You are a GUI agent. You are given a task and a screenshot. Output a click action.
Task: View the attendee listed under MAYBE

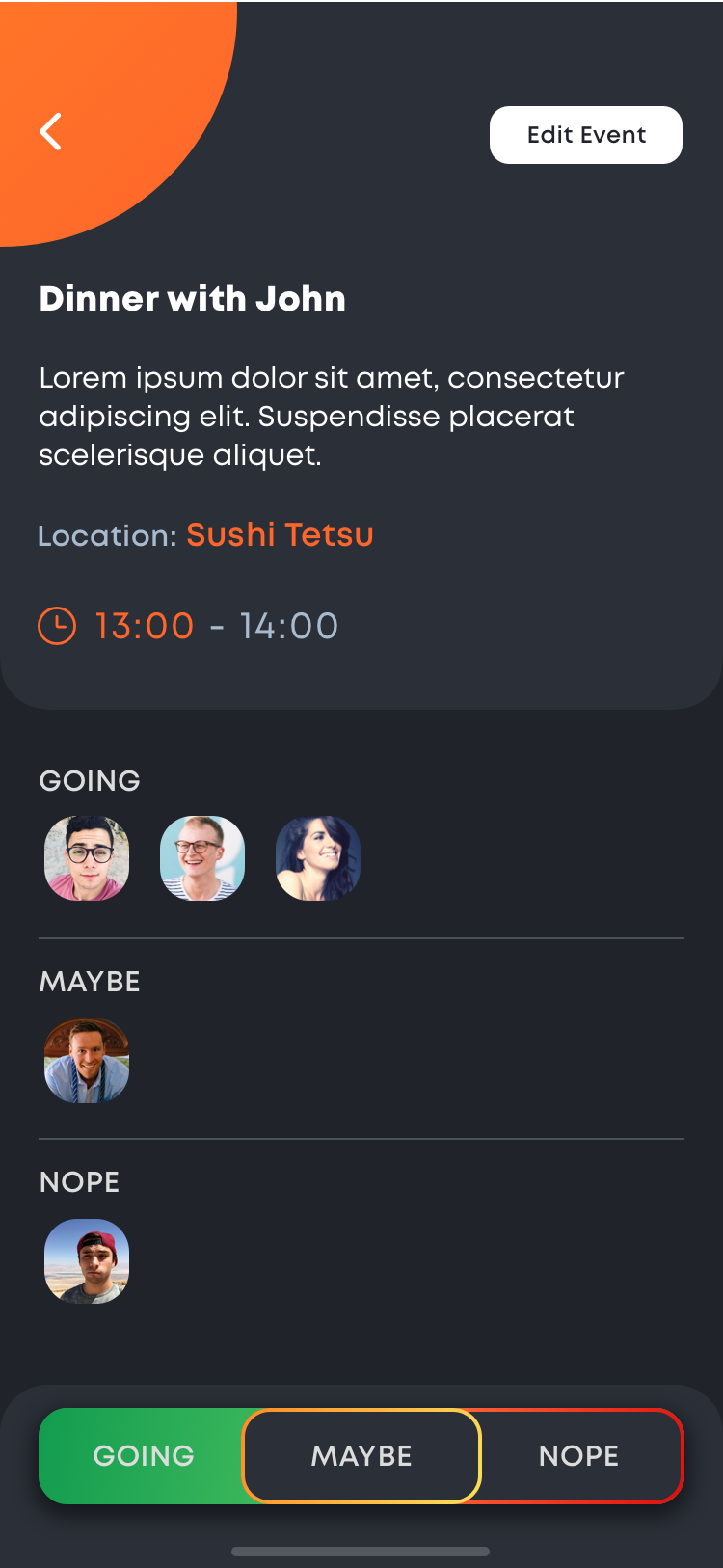point(87,1061)
